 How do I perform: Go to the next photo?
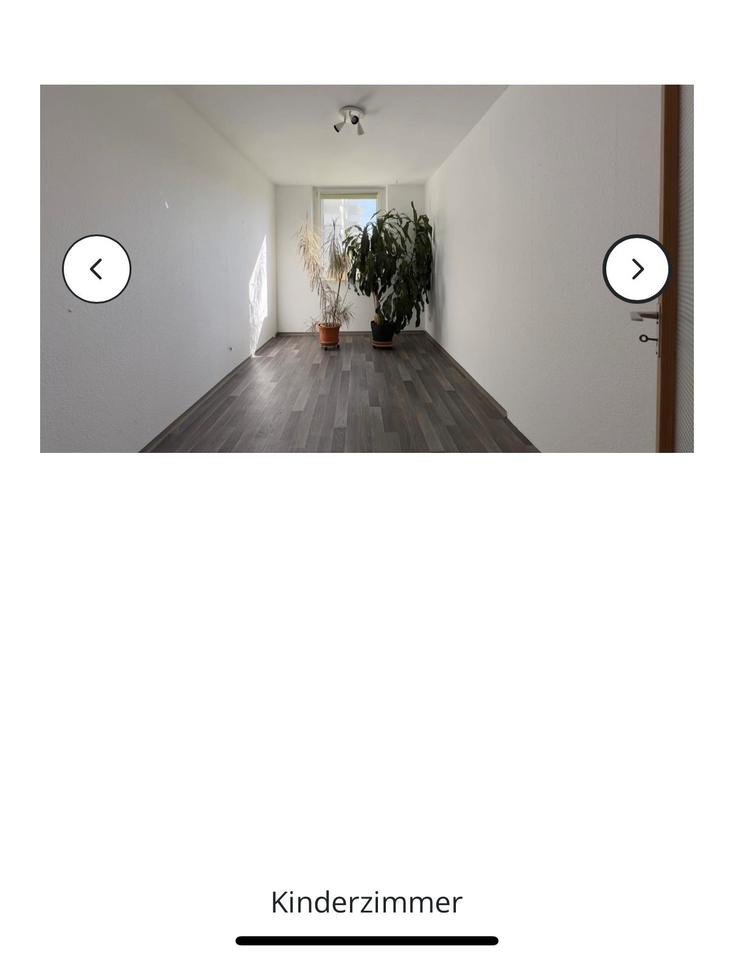[636, 269]
